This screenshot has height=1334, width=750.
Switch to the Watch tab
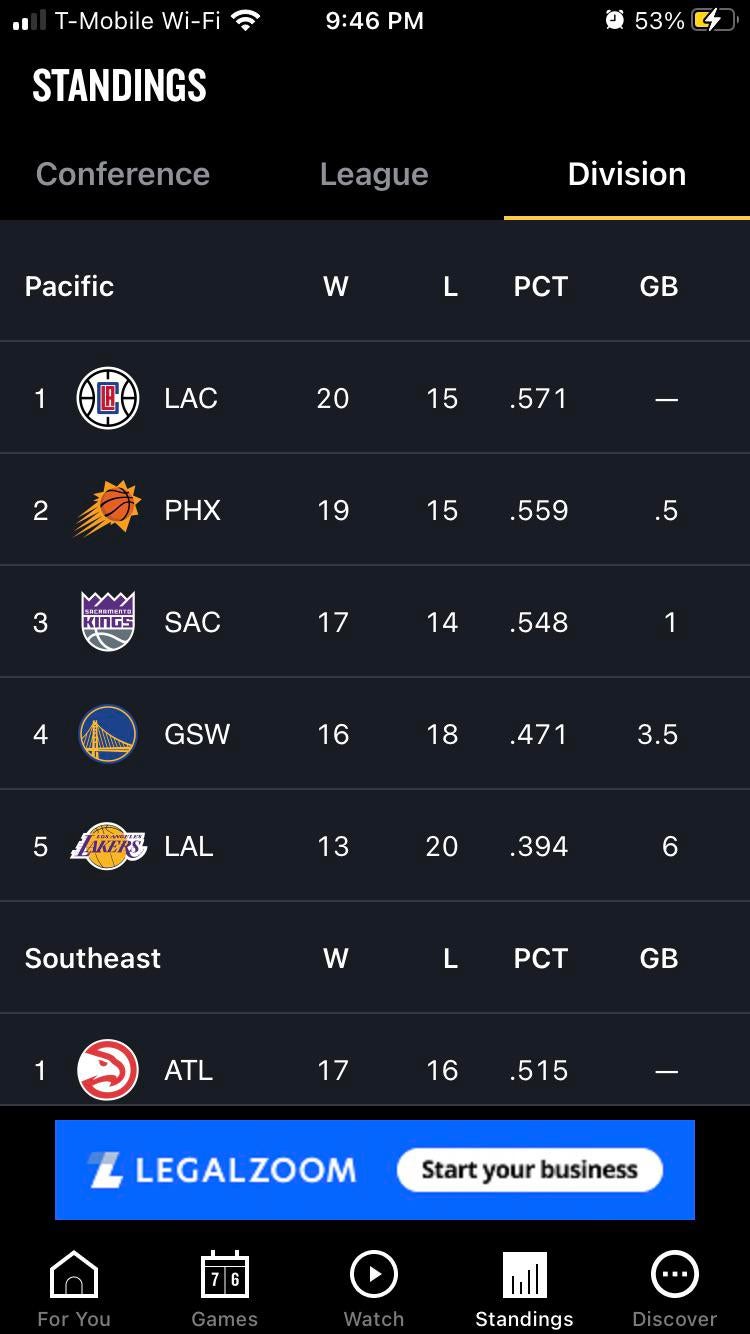point(374,1289)
